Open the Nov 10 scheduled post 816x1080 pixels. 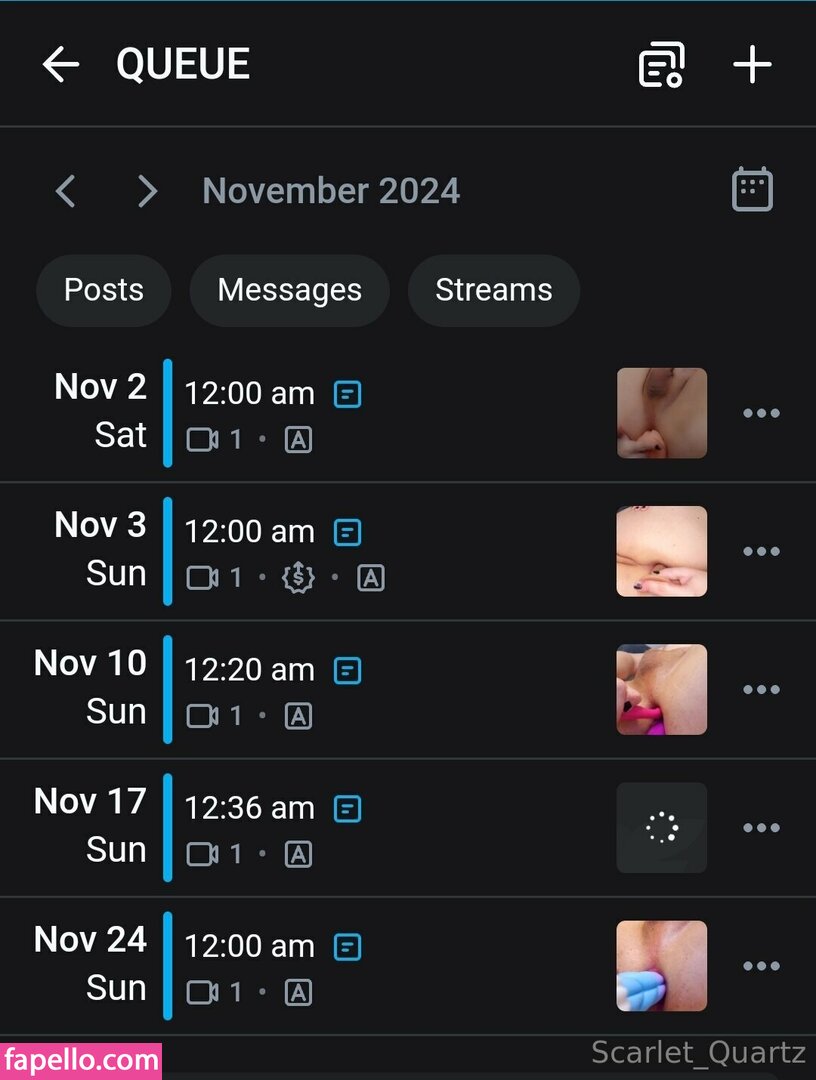pos(380,689)
